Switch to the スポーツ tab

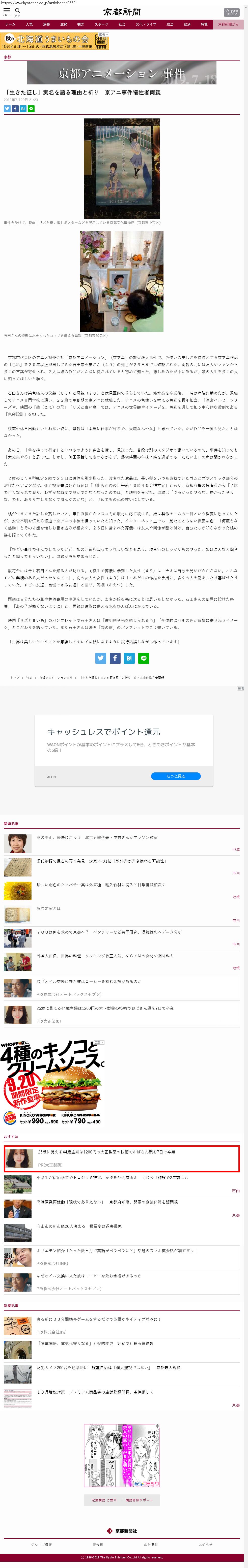[101, 24]
